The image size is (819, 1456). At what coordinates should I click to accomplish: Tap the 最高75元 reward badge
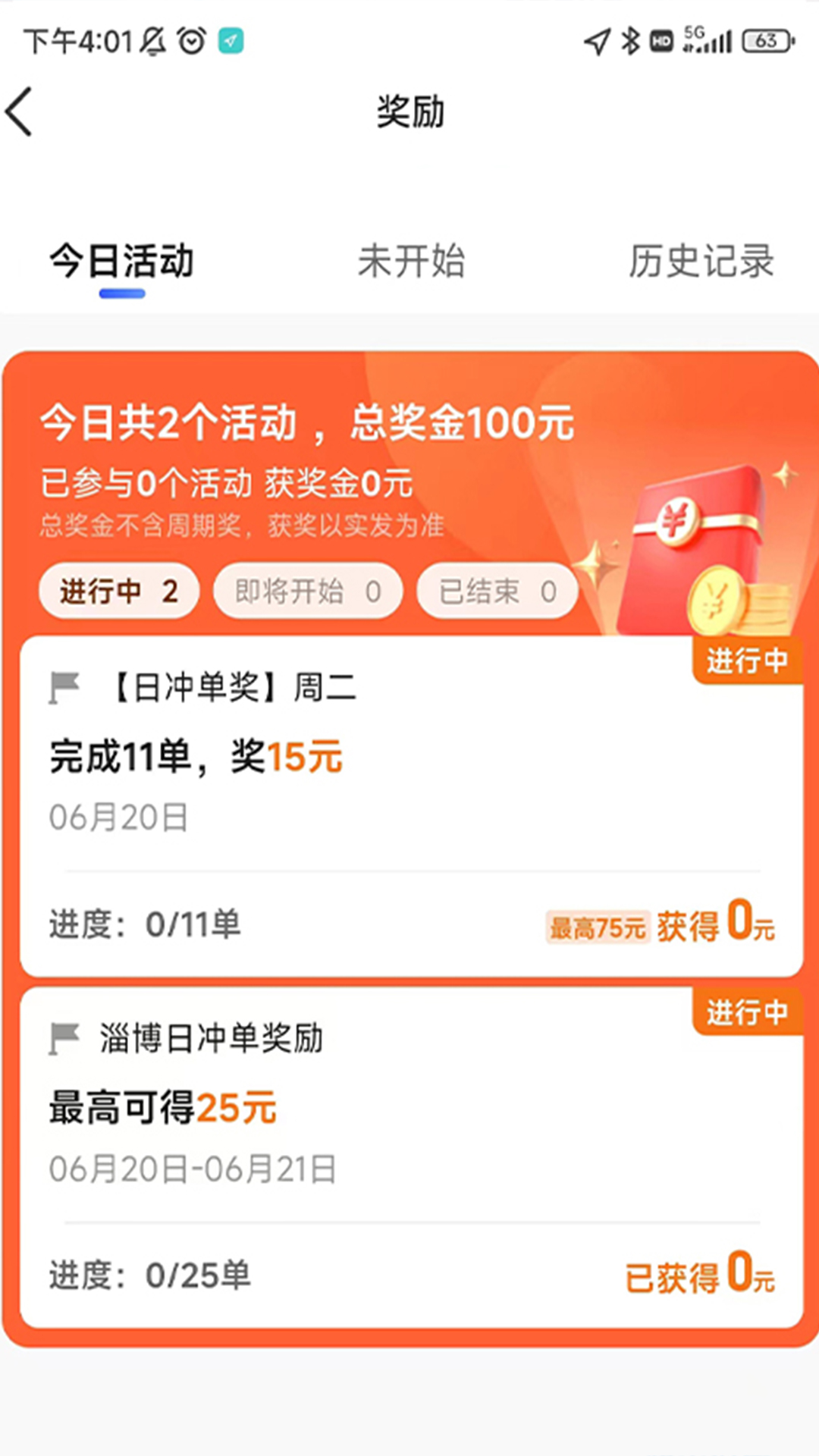click(598, 927)
